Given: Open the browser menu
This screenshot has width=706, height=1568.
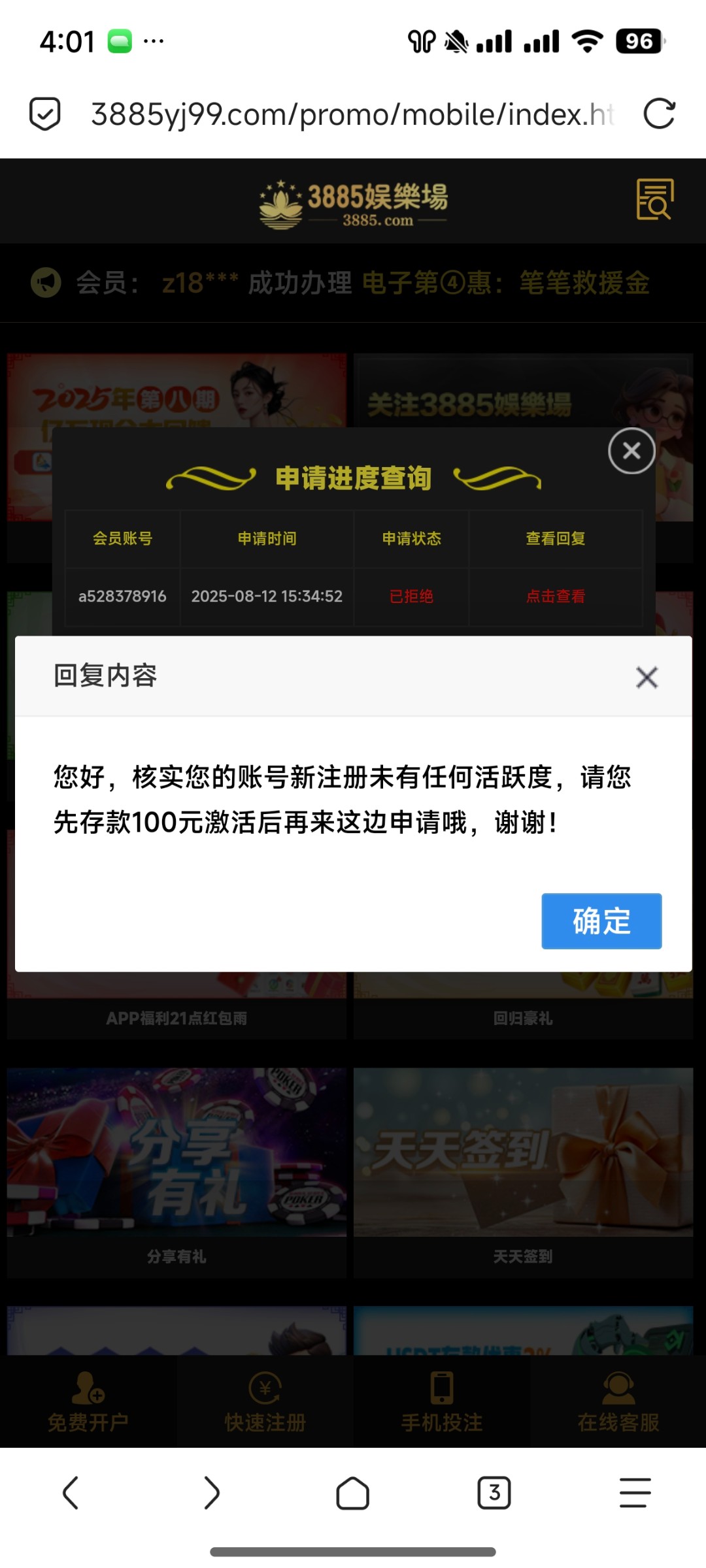Looking at the screenshot, I should coord(635,1493).
